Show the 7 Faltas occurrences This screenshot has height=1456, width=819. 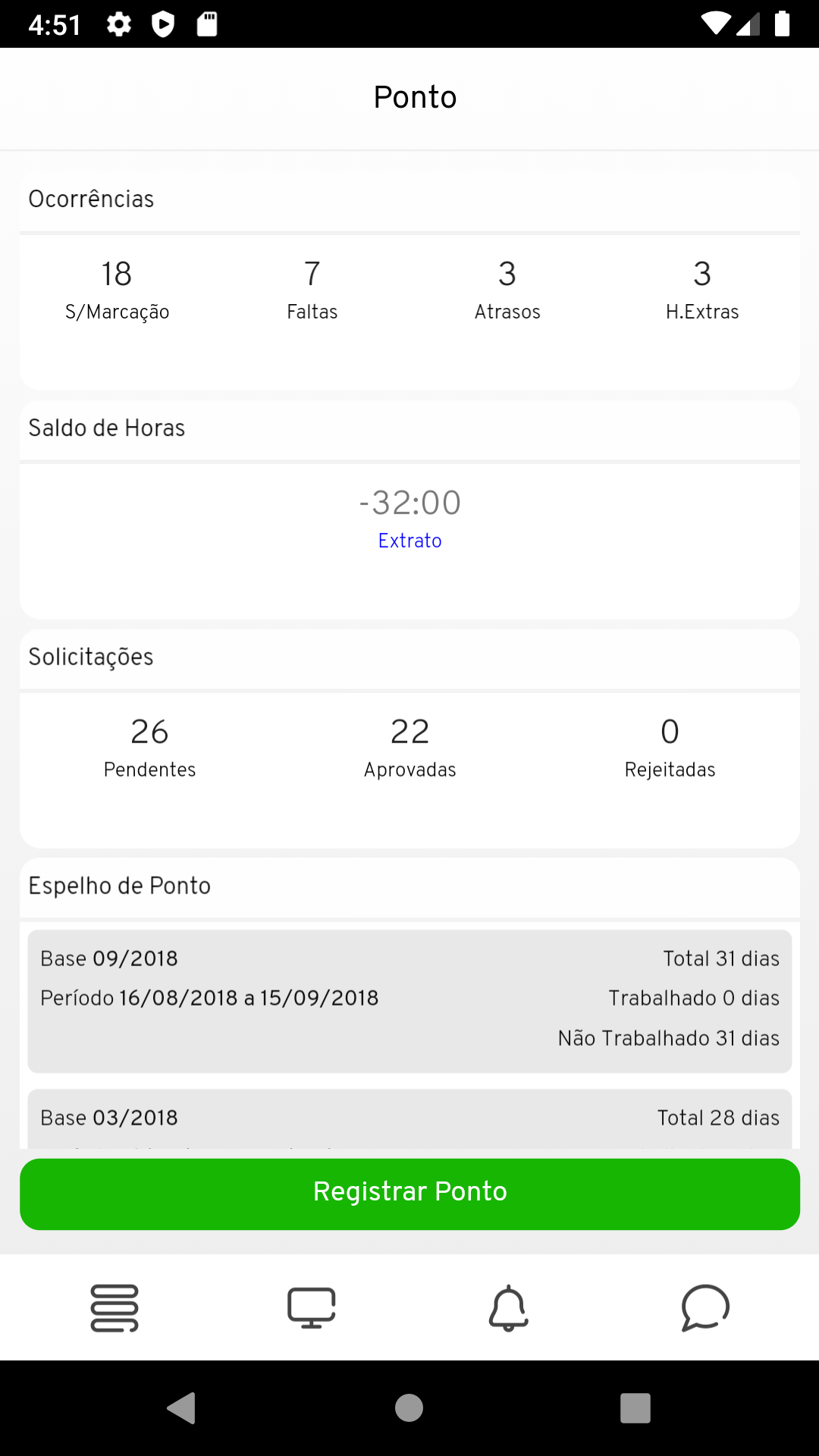(312, 290)
